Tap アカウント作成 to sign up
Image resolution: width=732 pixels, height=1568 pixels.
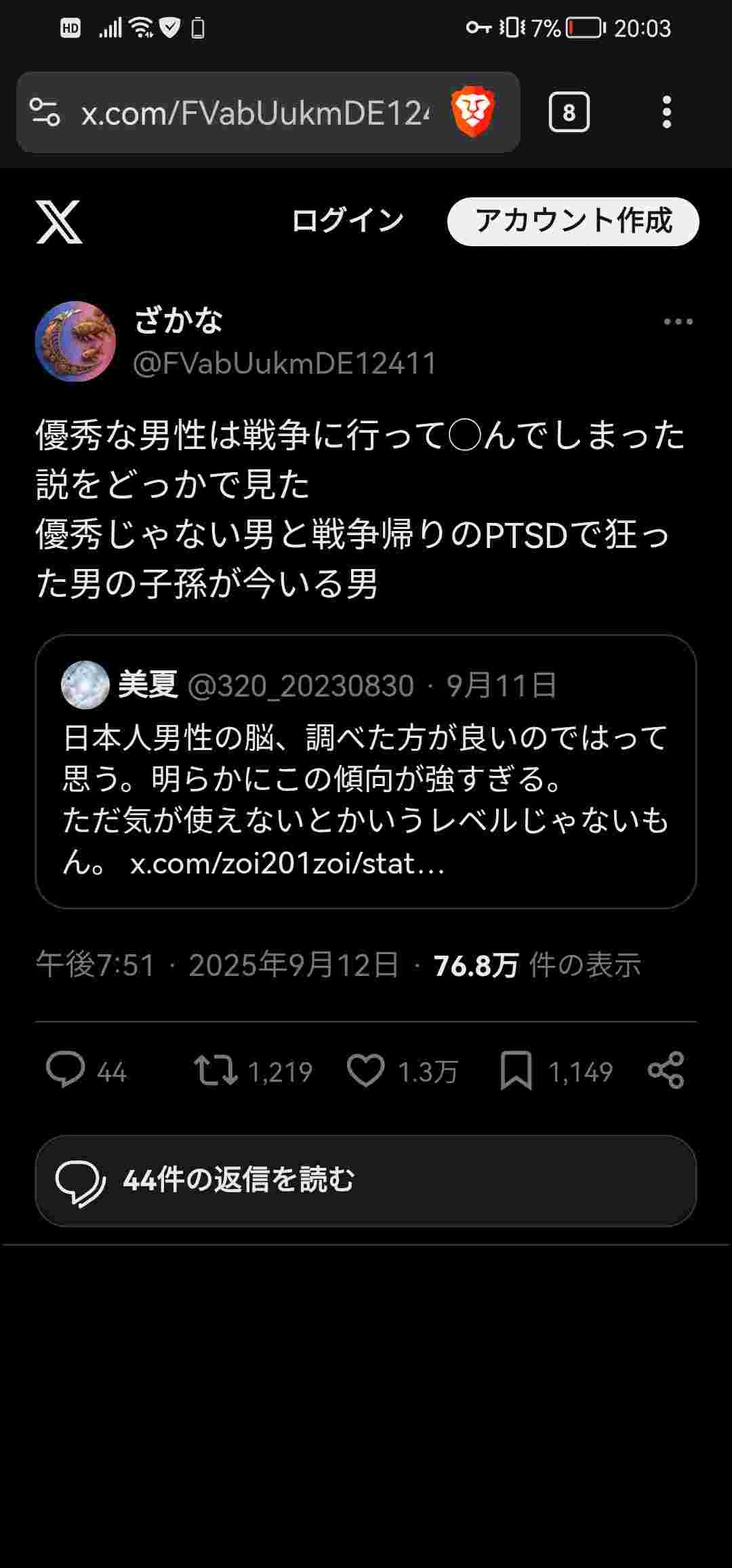tap(573, 221)
